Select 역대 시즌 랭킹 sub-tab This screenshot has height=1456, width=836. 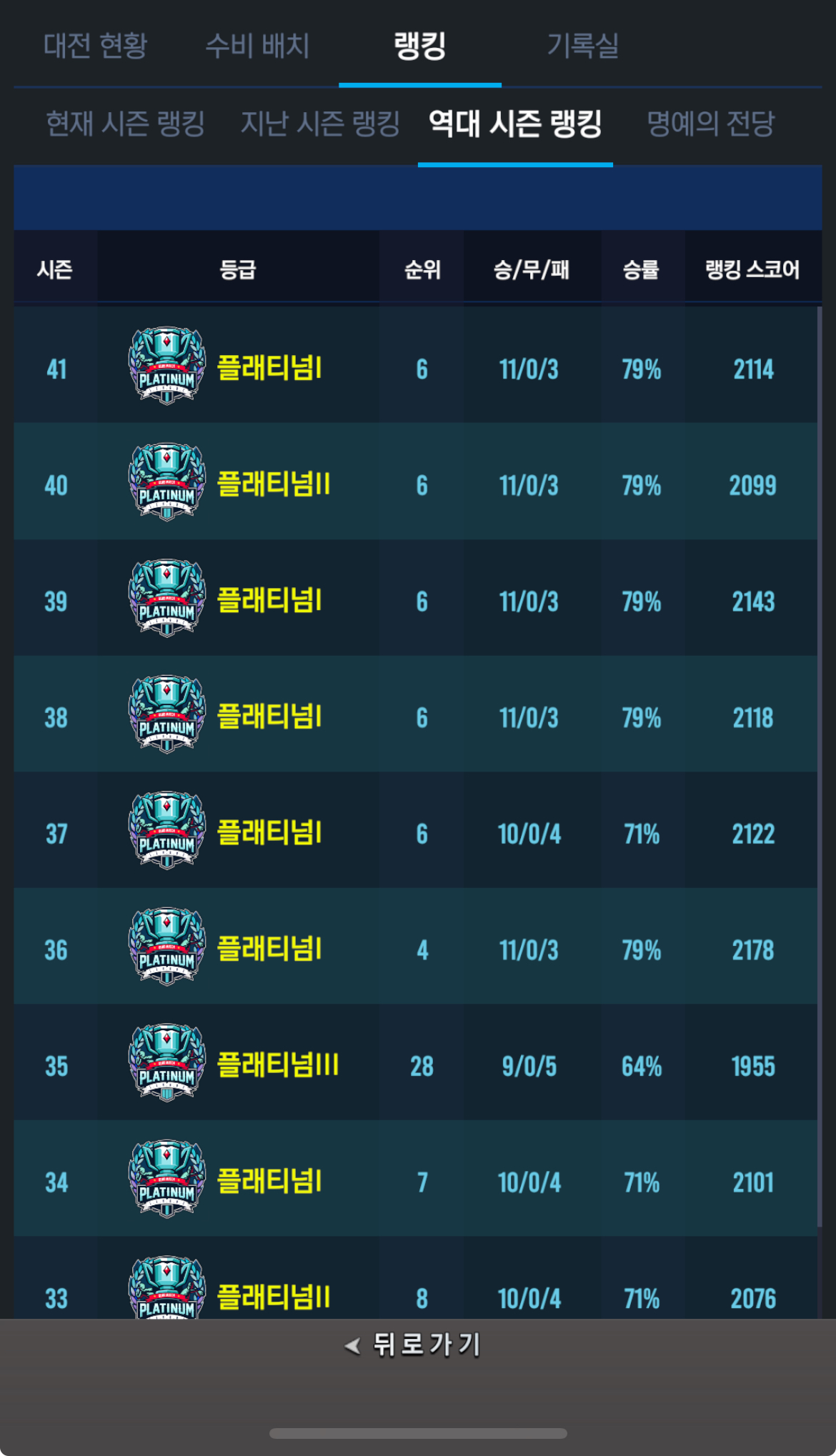pyautogui.click(x=515, y=124)
